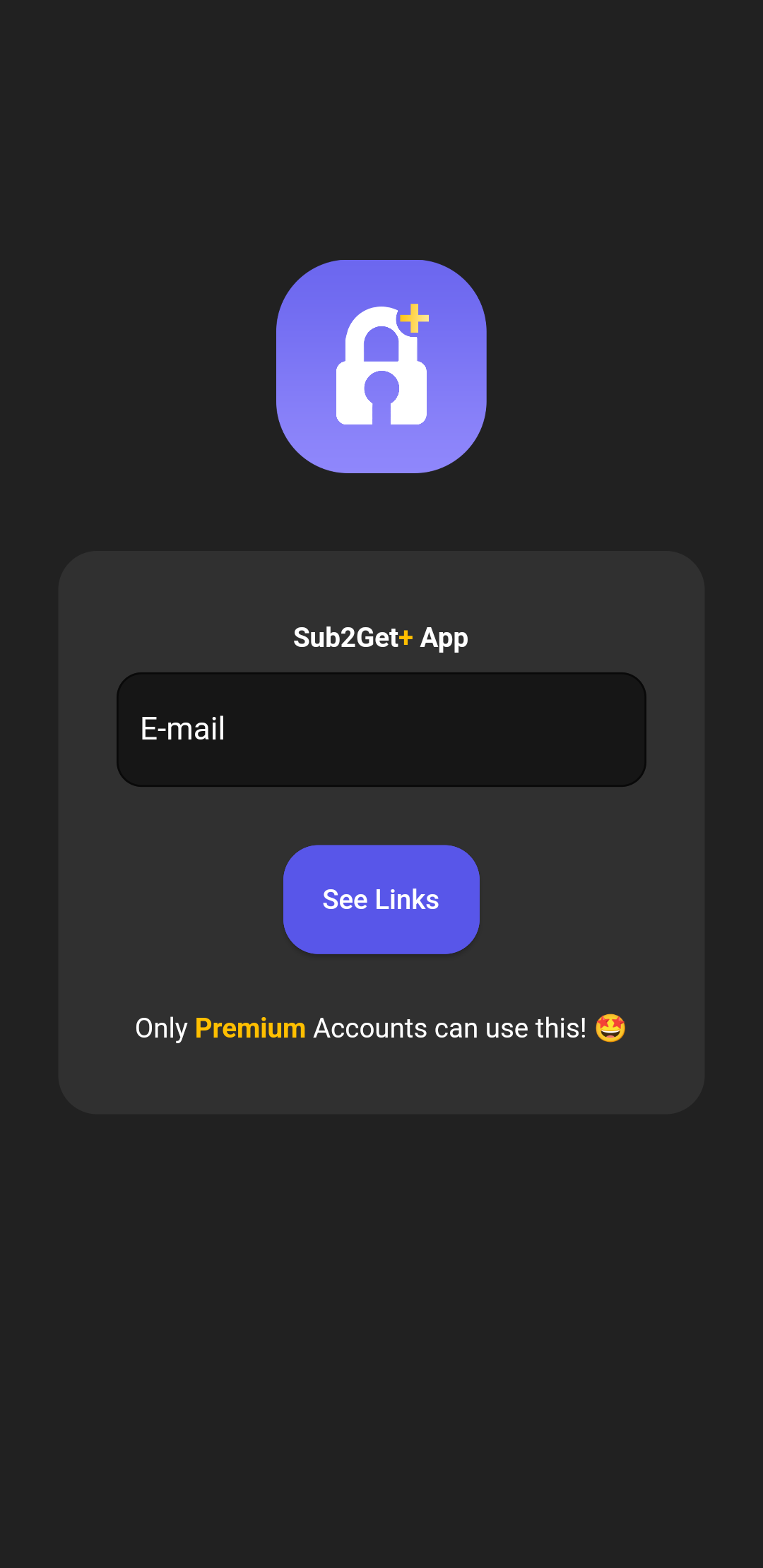Focus the E-mail input field

coord(381,729)
